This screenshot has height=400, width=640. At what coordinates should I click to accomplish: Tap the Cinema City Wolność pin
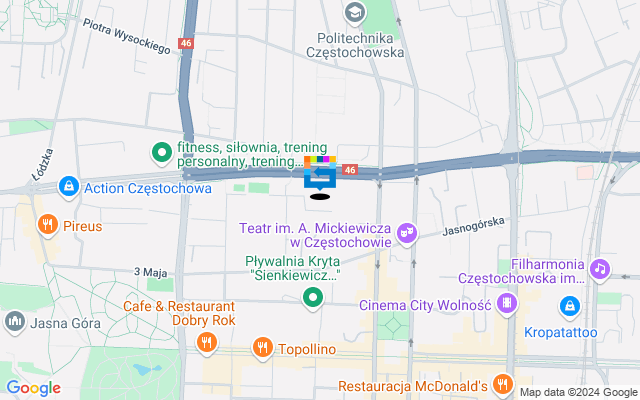click(x=510, y=303)
